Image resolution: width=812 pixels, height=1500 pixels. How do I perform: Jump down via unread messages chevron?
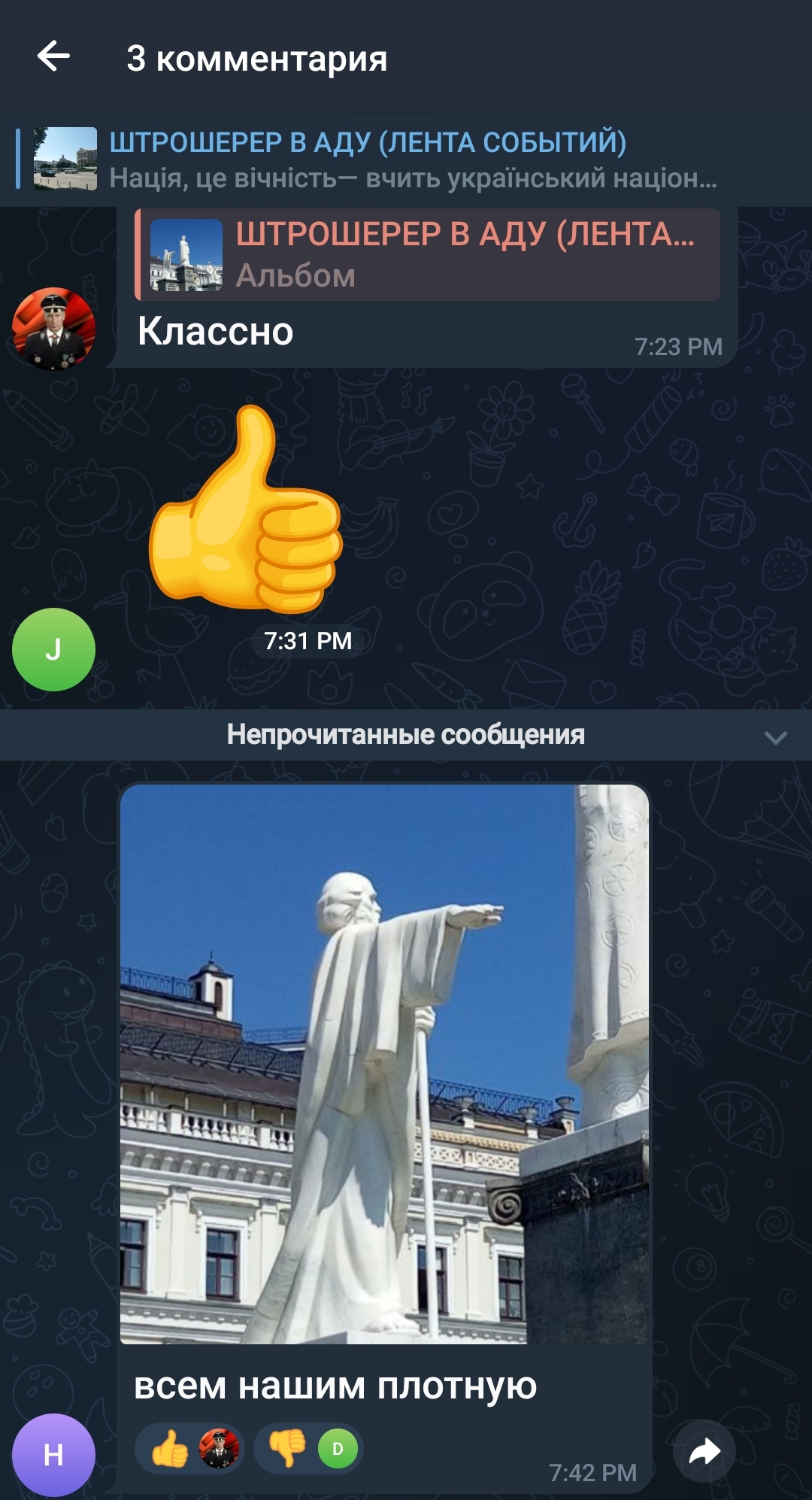(775, 736)
